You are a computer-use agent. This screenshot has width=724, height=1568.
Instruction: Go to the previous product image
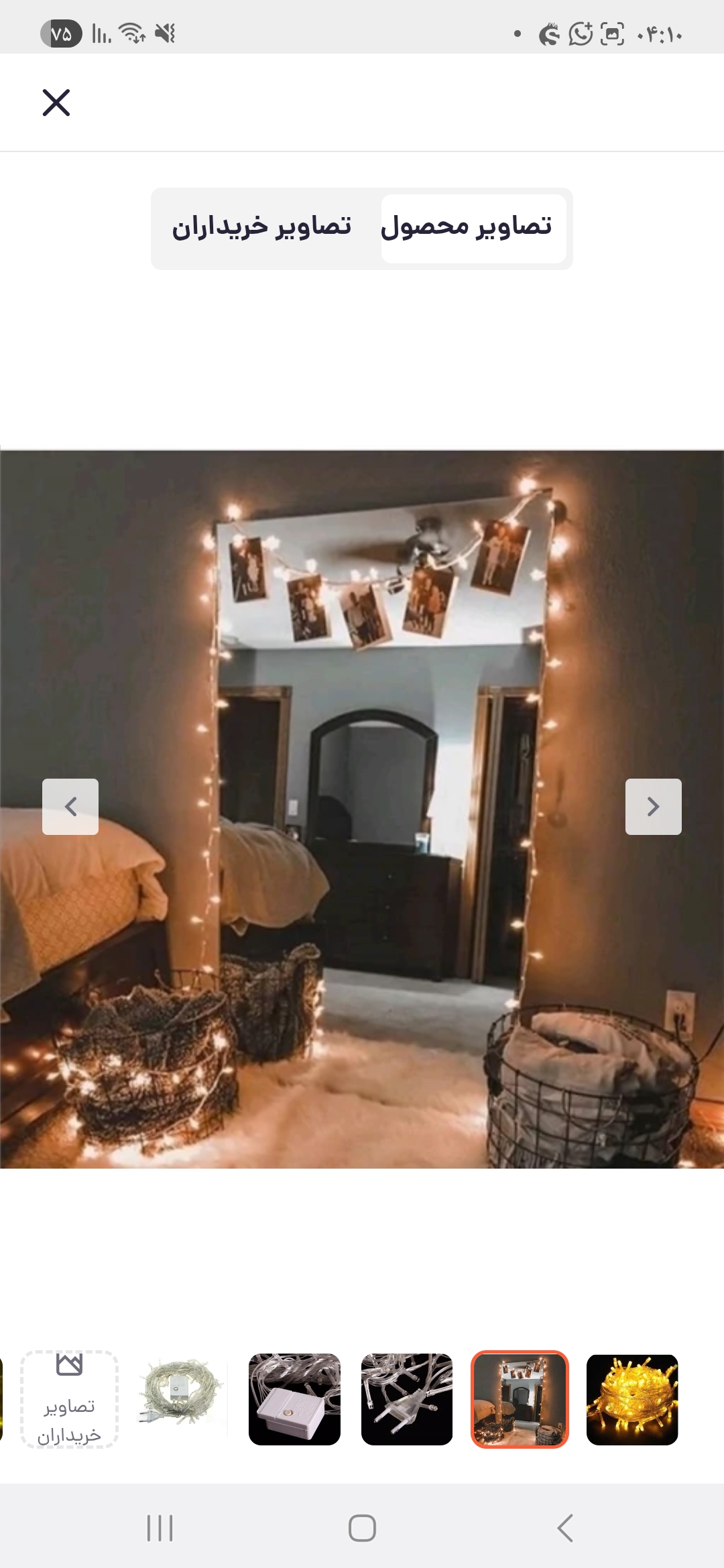(70, 807)
